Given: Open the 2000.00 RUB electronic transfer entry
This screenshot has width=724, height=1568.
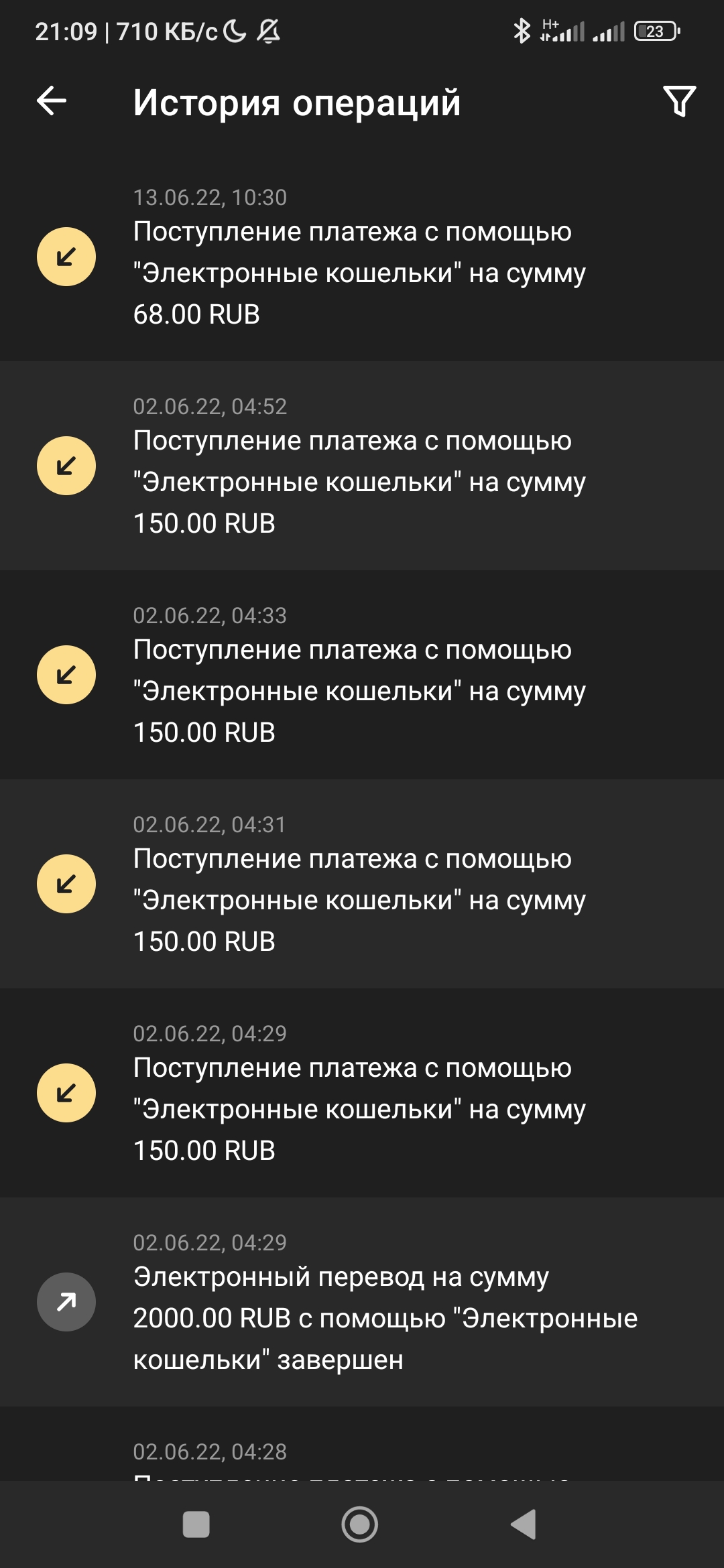Looking at the screenshot, I should (x=362, y=1303).
